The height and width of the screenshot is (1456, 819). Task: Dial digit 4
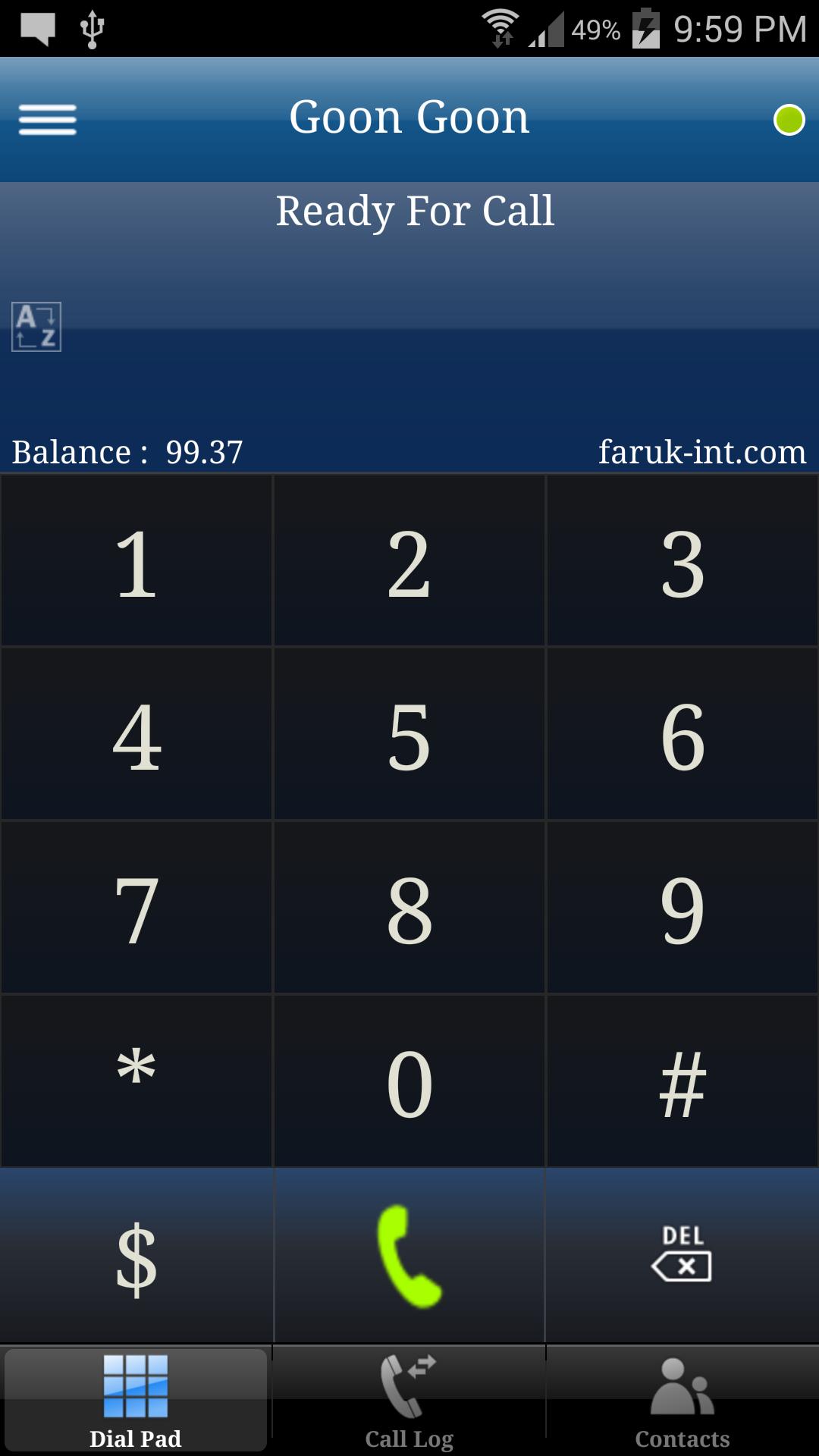[x=136, y=734]
